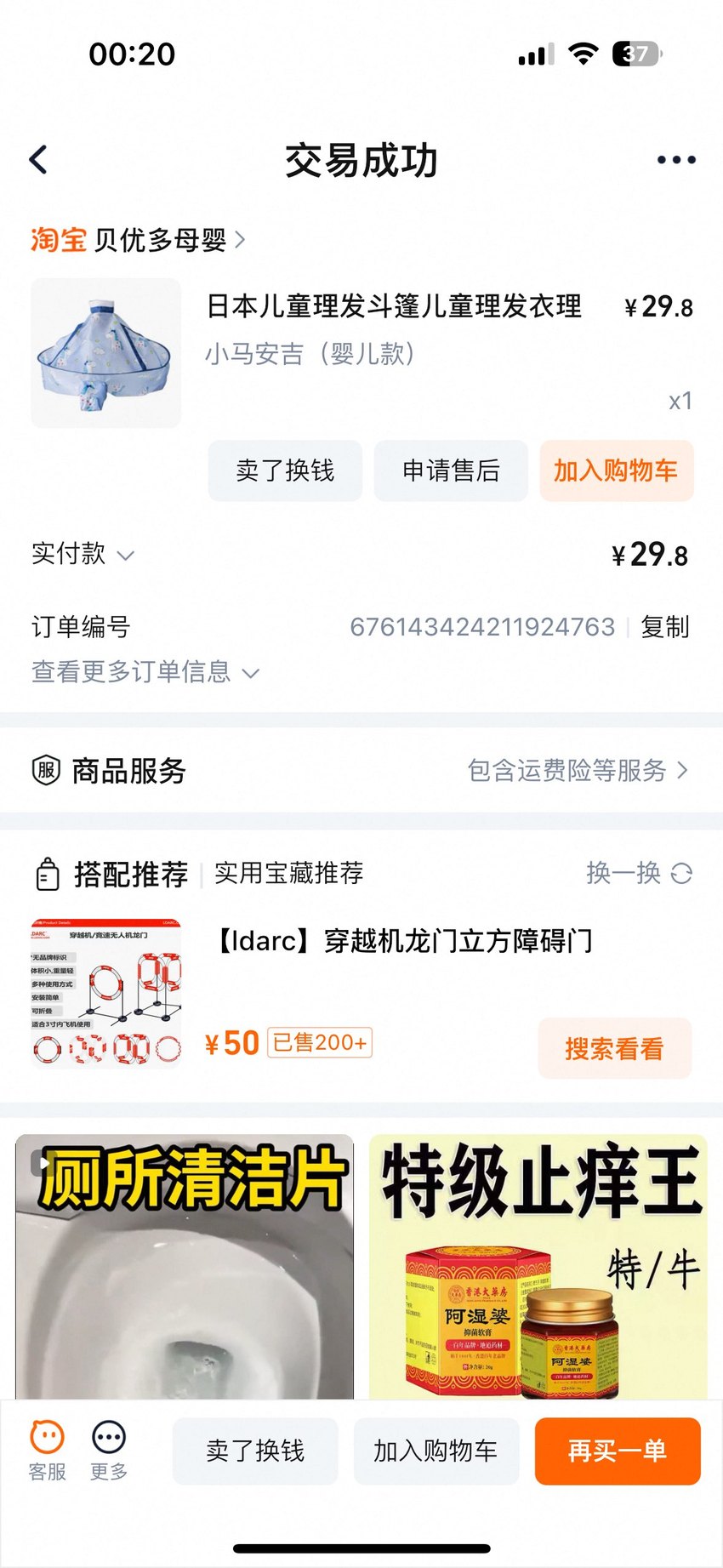Image resolution: width=723 pixels, height=1568 pixels.
Task: Tap 申请售后 to request after-sales service
Action: pyautogui.click(x=451, y=470)
